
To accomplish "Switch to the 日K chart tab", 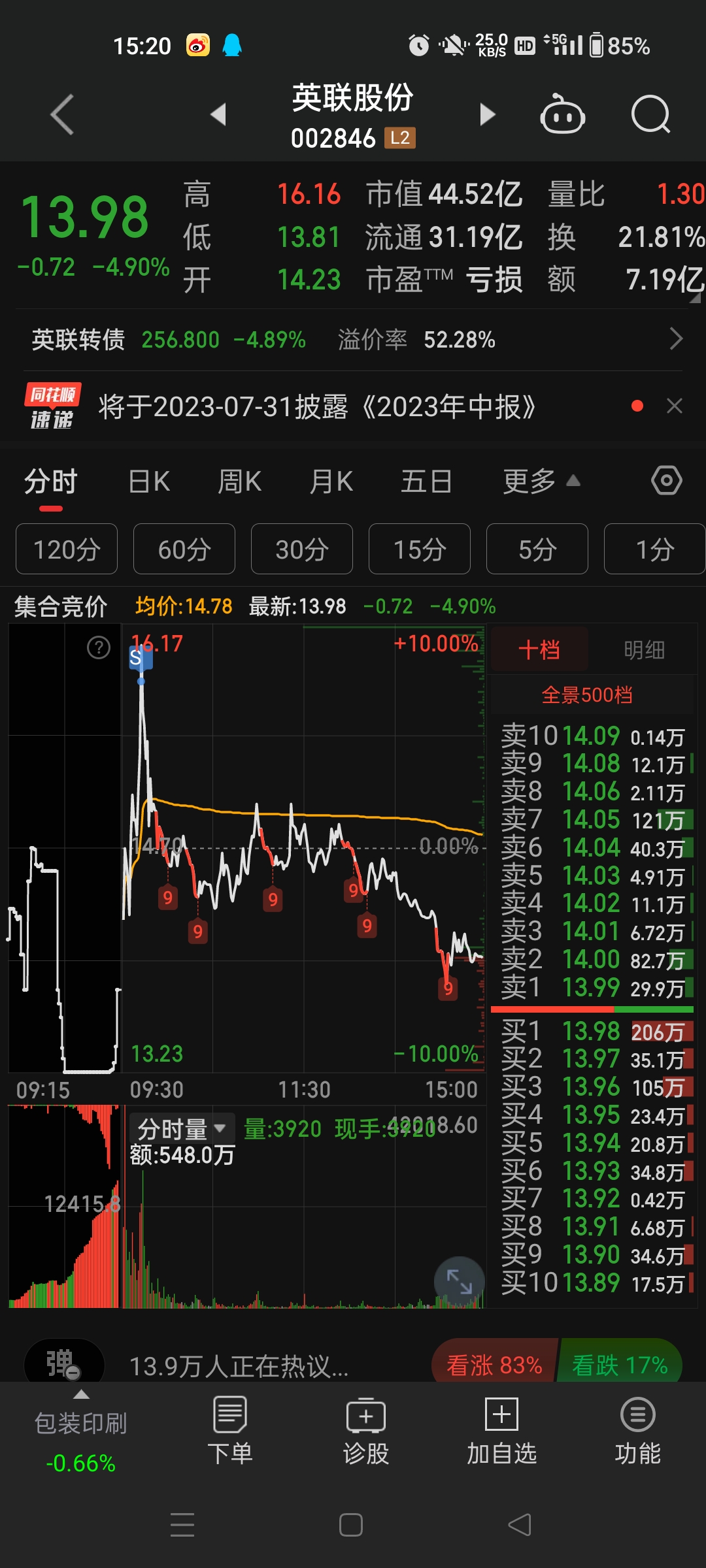I will 149,482.
